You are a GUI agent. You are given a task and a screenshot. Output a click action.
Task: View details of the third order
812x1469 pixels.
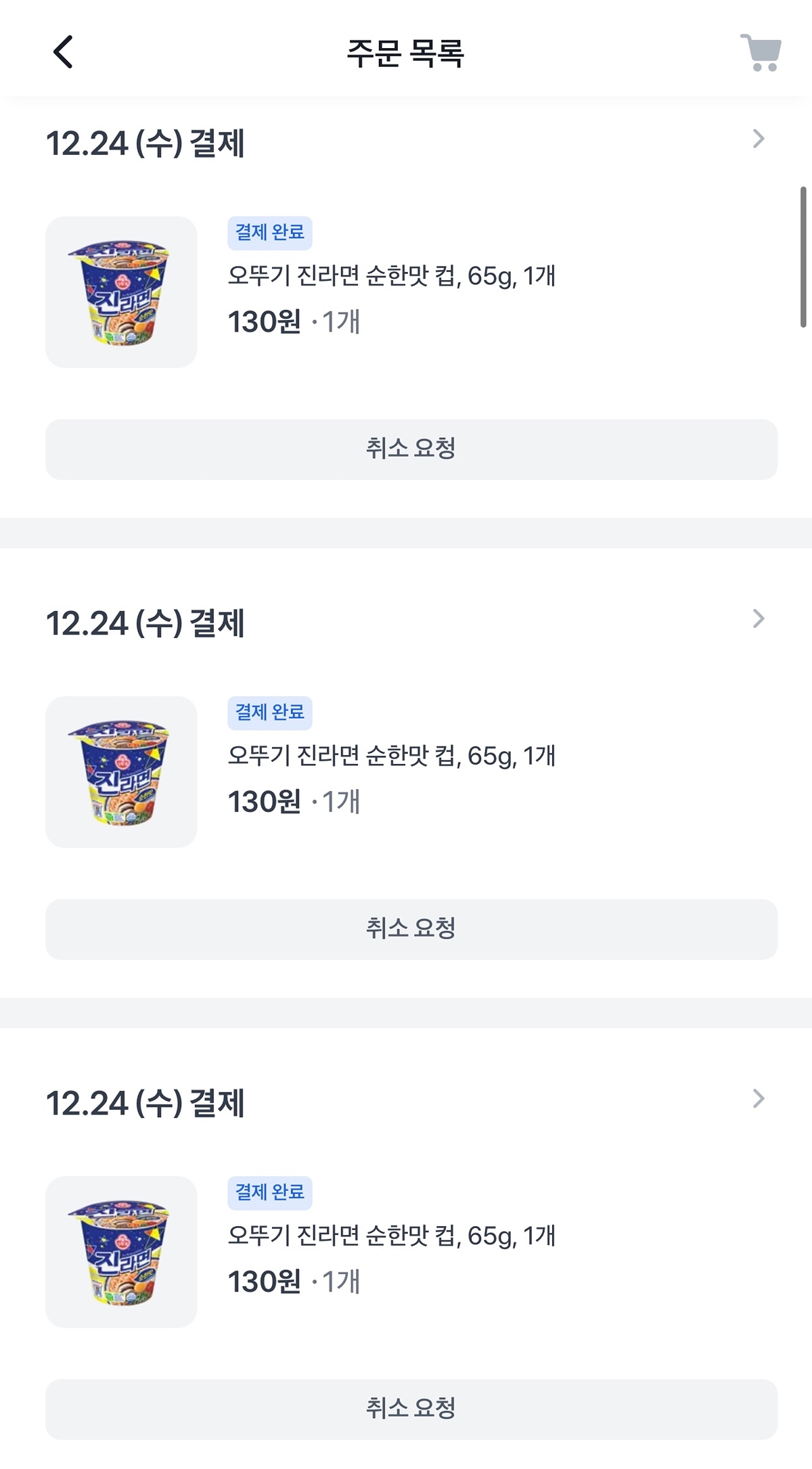(759, 1099)
